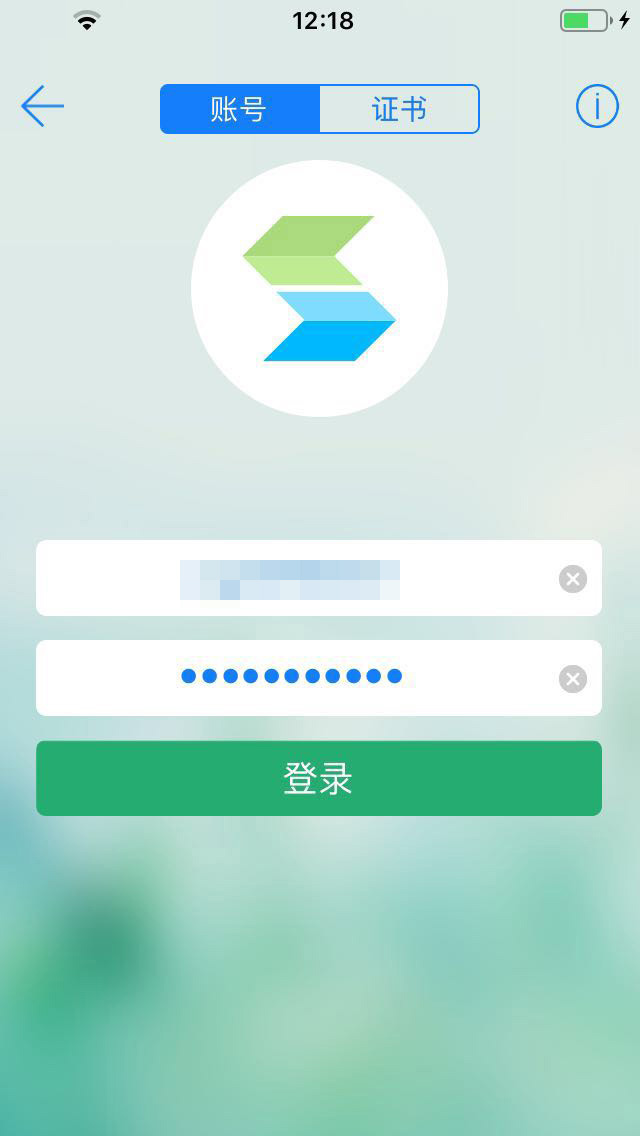The width and height of the screenshot is (640, 1136).
Task: Switch to the 证书 tab
Action: 399,109
